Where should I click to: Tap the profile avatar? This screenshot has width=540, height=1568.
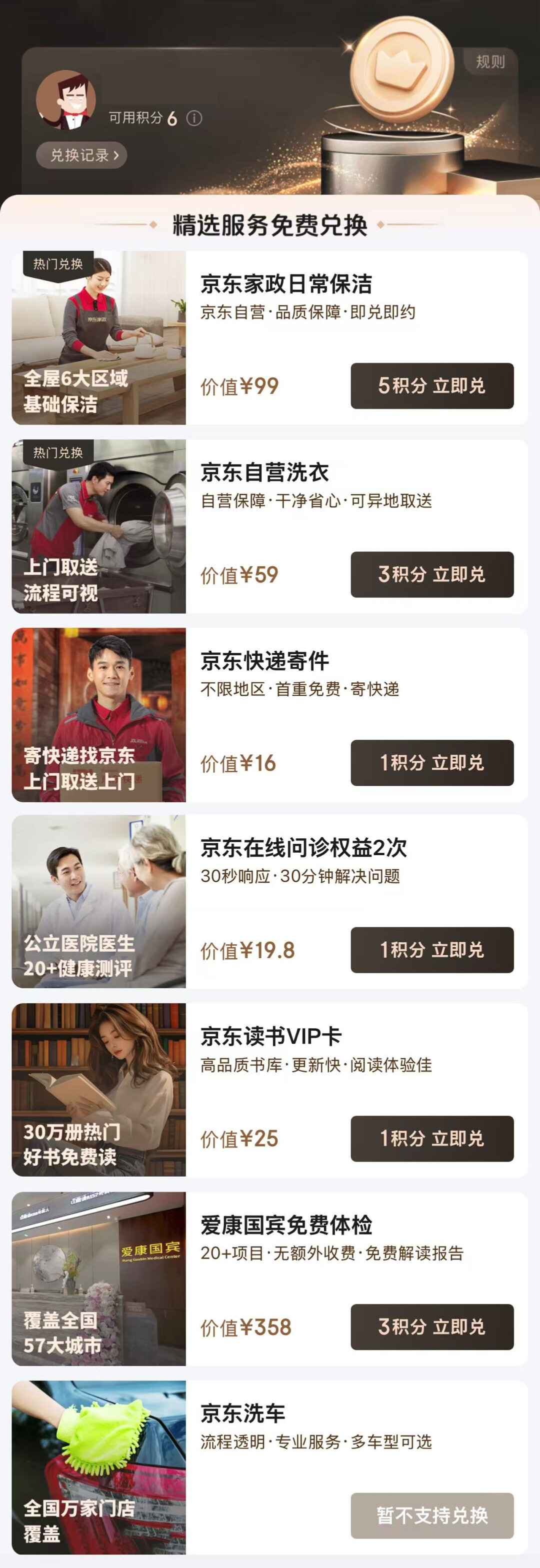[65, 100]
